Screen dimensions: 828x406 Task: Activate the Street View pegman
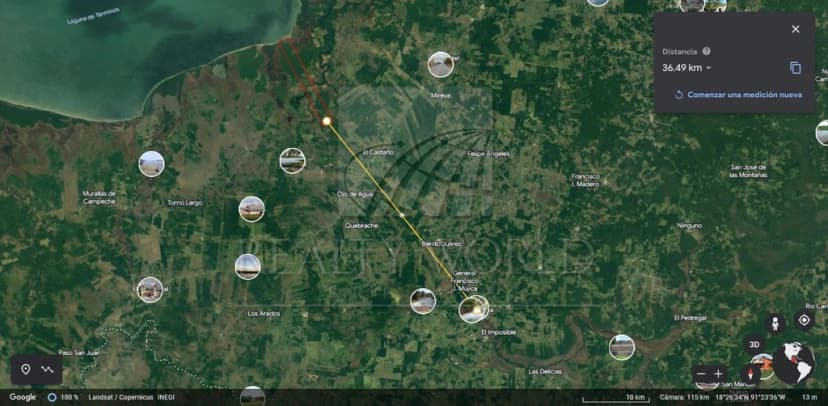775,323
